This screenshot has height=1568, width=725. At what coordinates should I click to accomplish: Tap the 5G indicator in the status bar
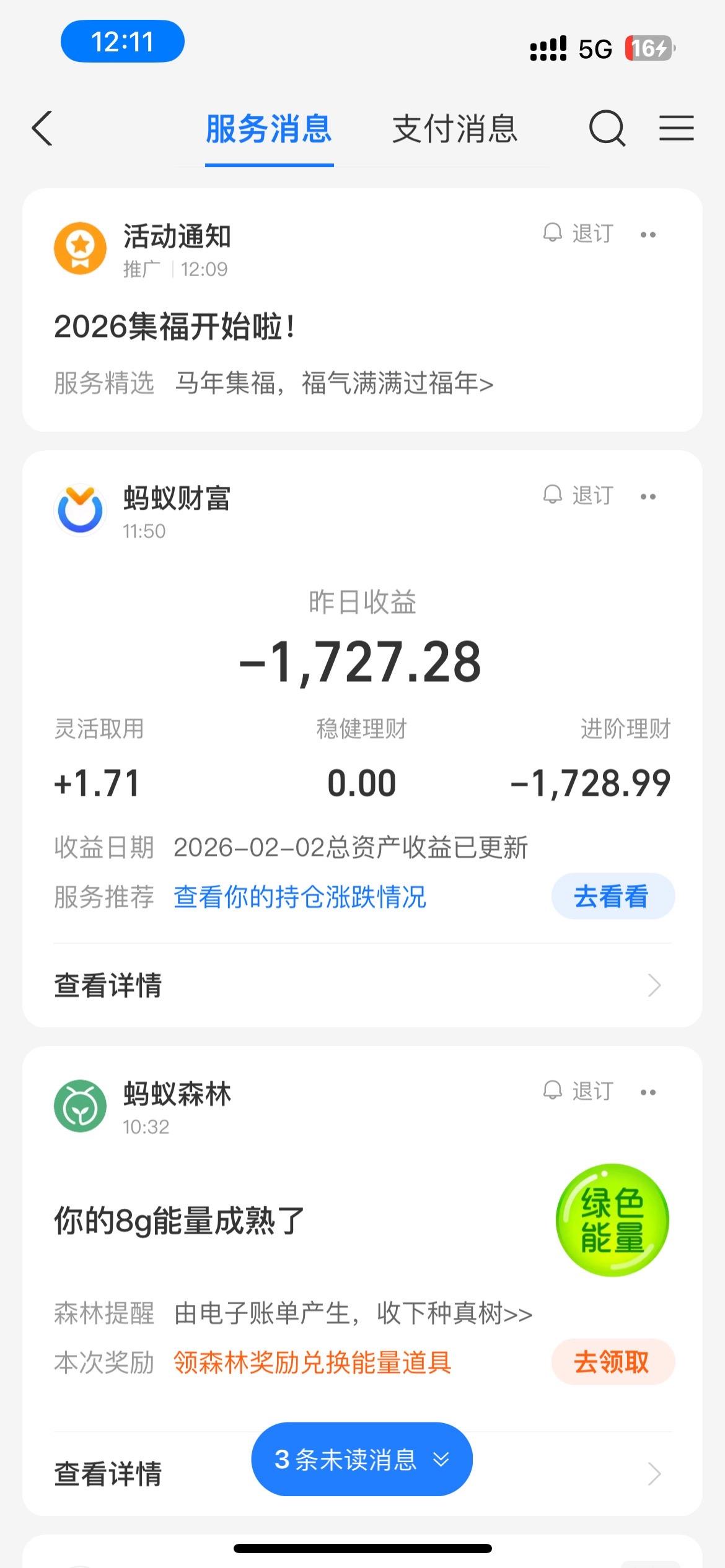593,48
